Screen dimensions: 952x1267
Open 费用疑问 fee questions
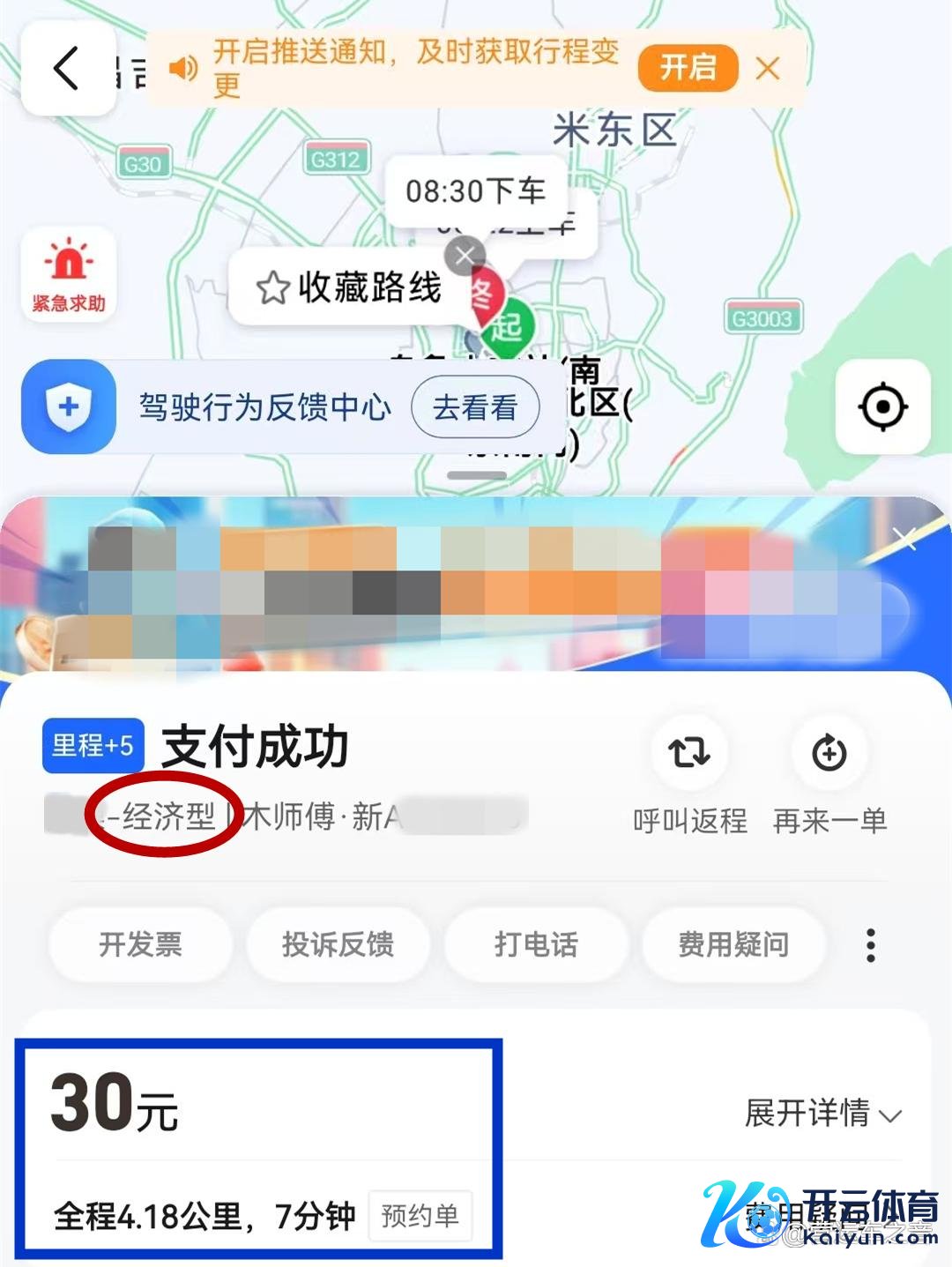click(x=733, y=944)
